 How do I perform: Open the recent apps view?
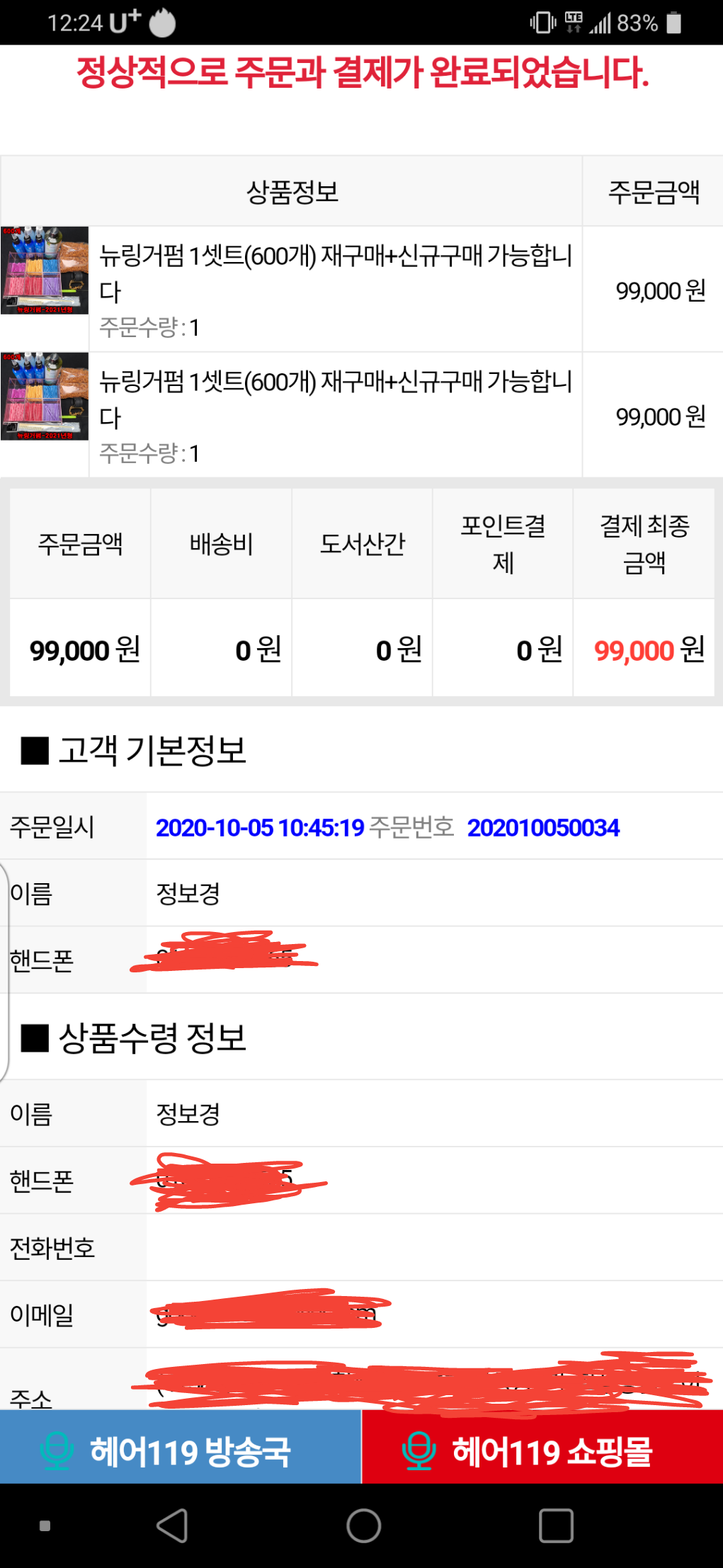pos(556,1526)
